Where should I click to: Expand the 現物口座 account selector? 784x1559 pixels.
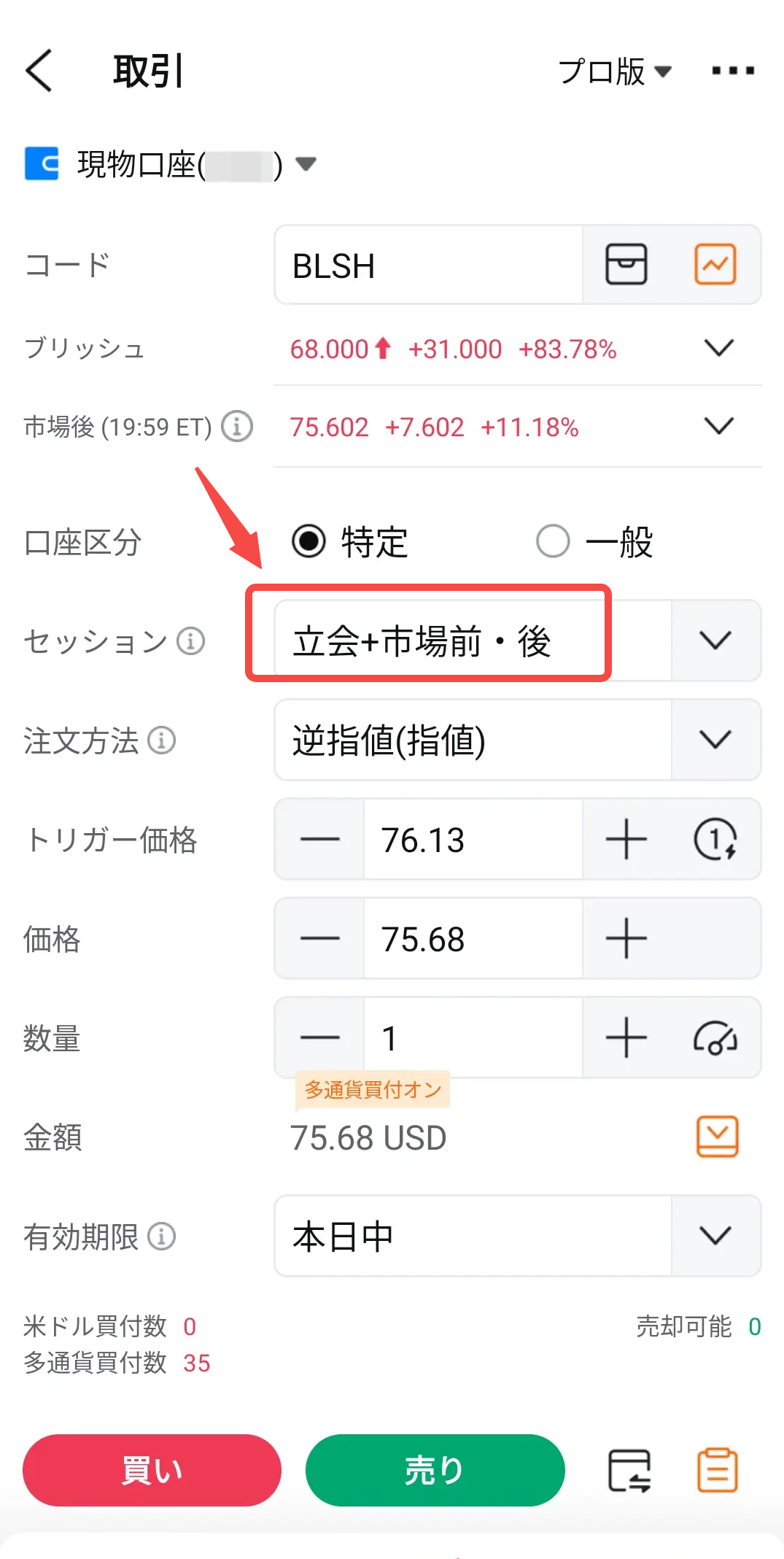(306, 164)
